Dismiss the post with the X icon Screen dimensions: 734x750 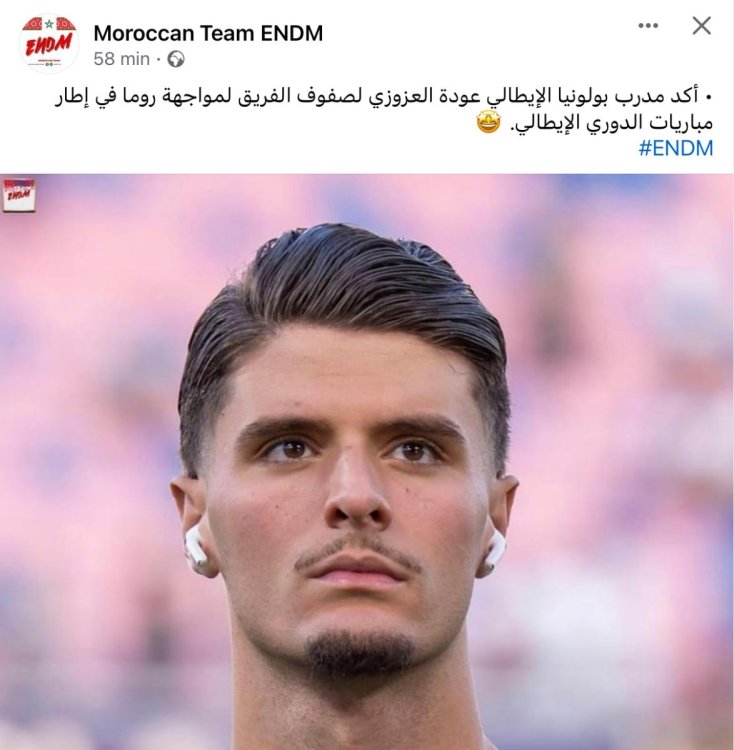point(702,26)
